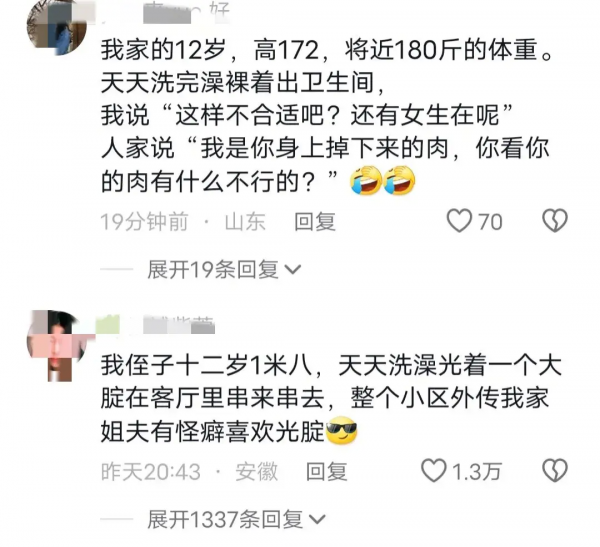This screenshot has height=547, width=600.
Task: Reply to the 昨天20:43 comment
Action: pos(326,471)
